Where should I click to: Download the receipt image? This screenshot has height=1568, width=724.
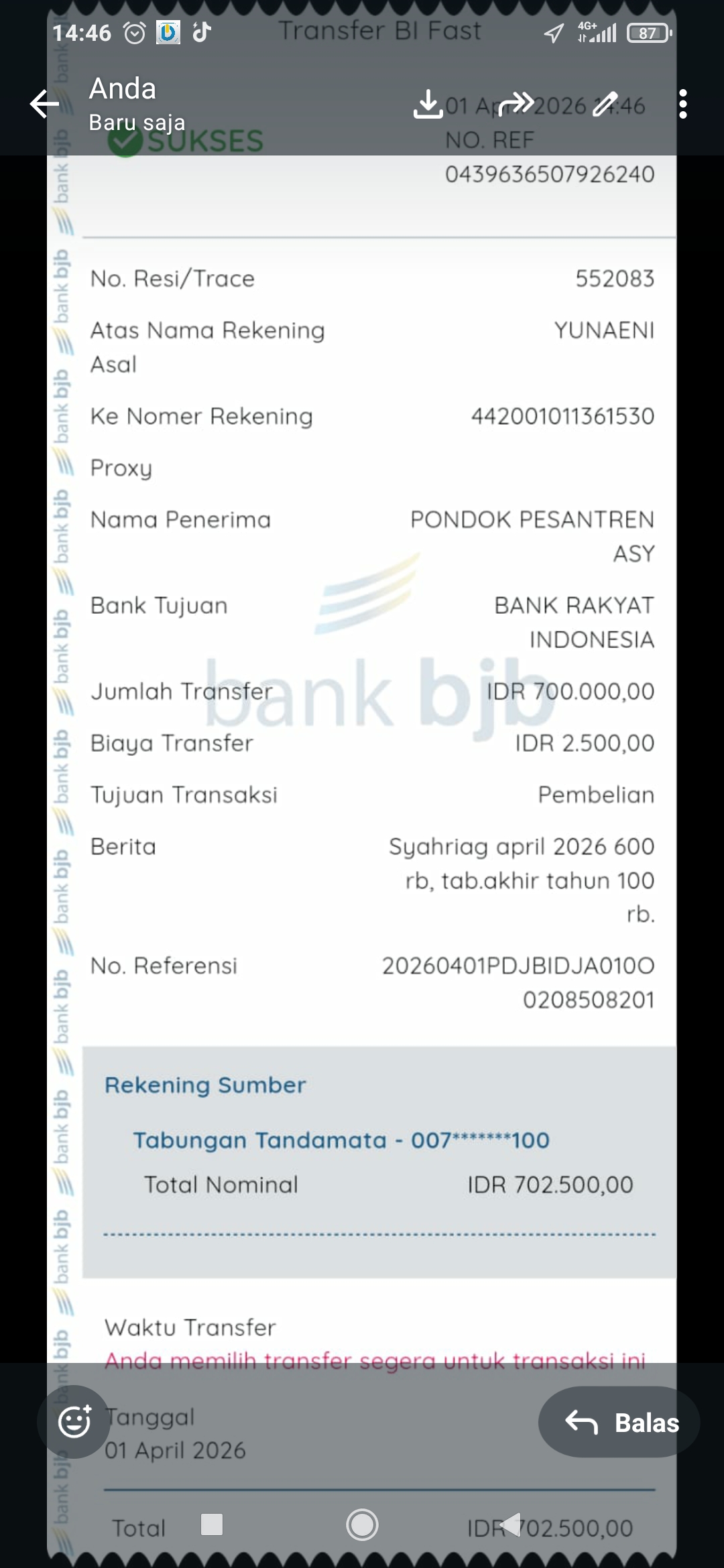click(x=427, y=104)
